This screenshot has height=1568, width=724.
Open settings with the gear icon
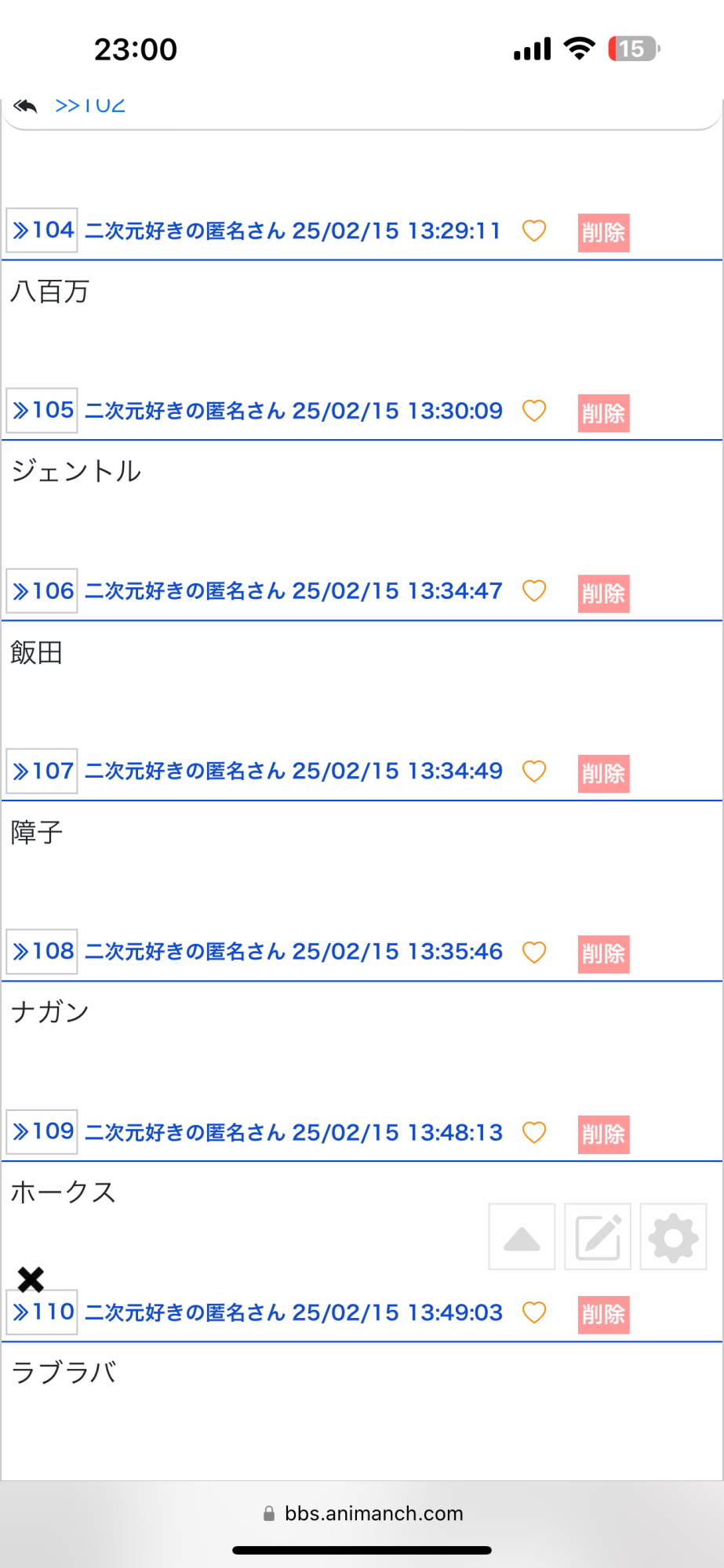coord(673,1236)
